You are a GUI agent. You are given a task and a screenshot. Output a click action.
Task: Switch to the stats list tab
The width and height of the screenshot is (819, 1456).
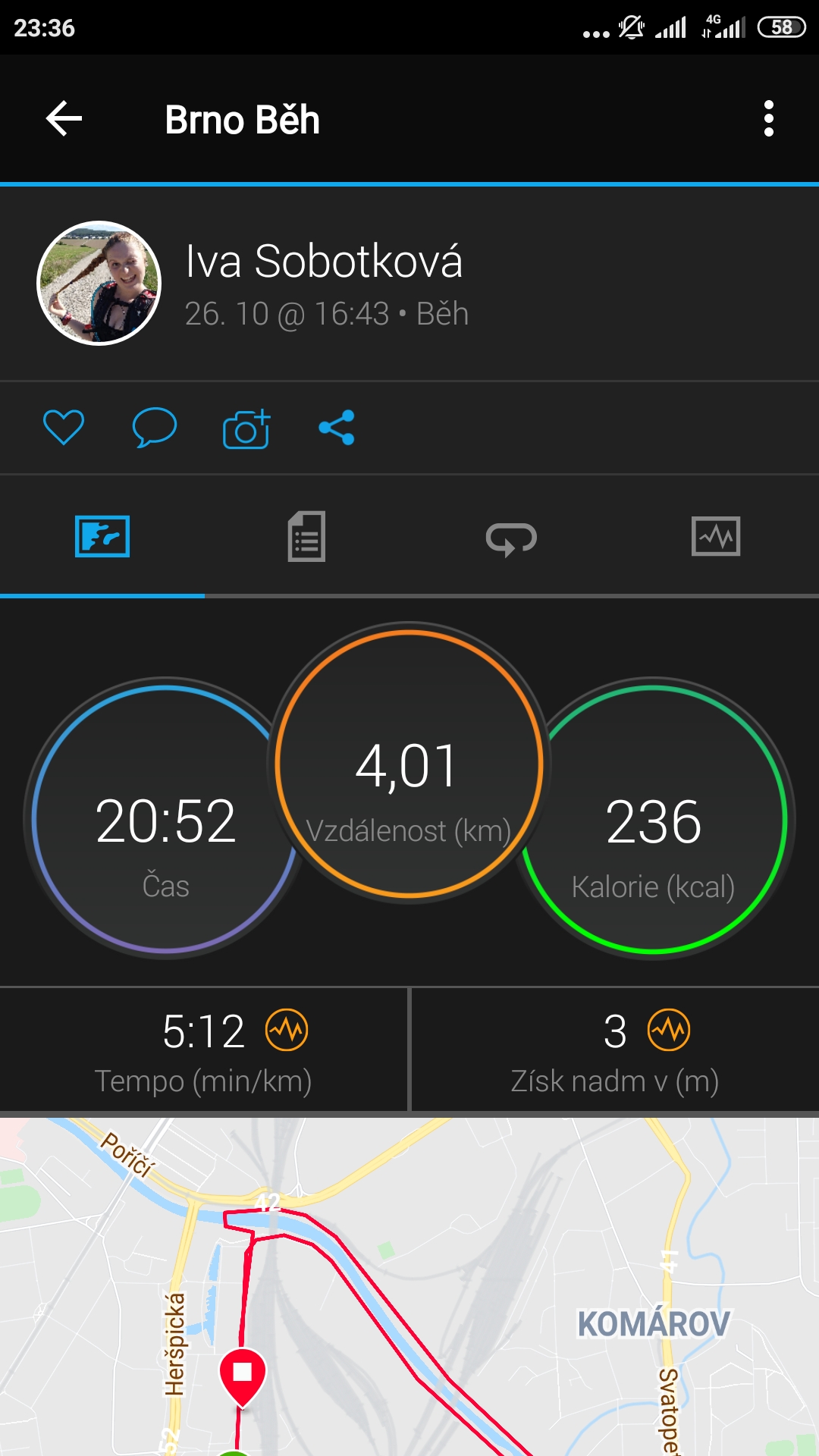tap(306, 537)
